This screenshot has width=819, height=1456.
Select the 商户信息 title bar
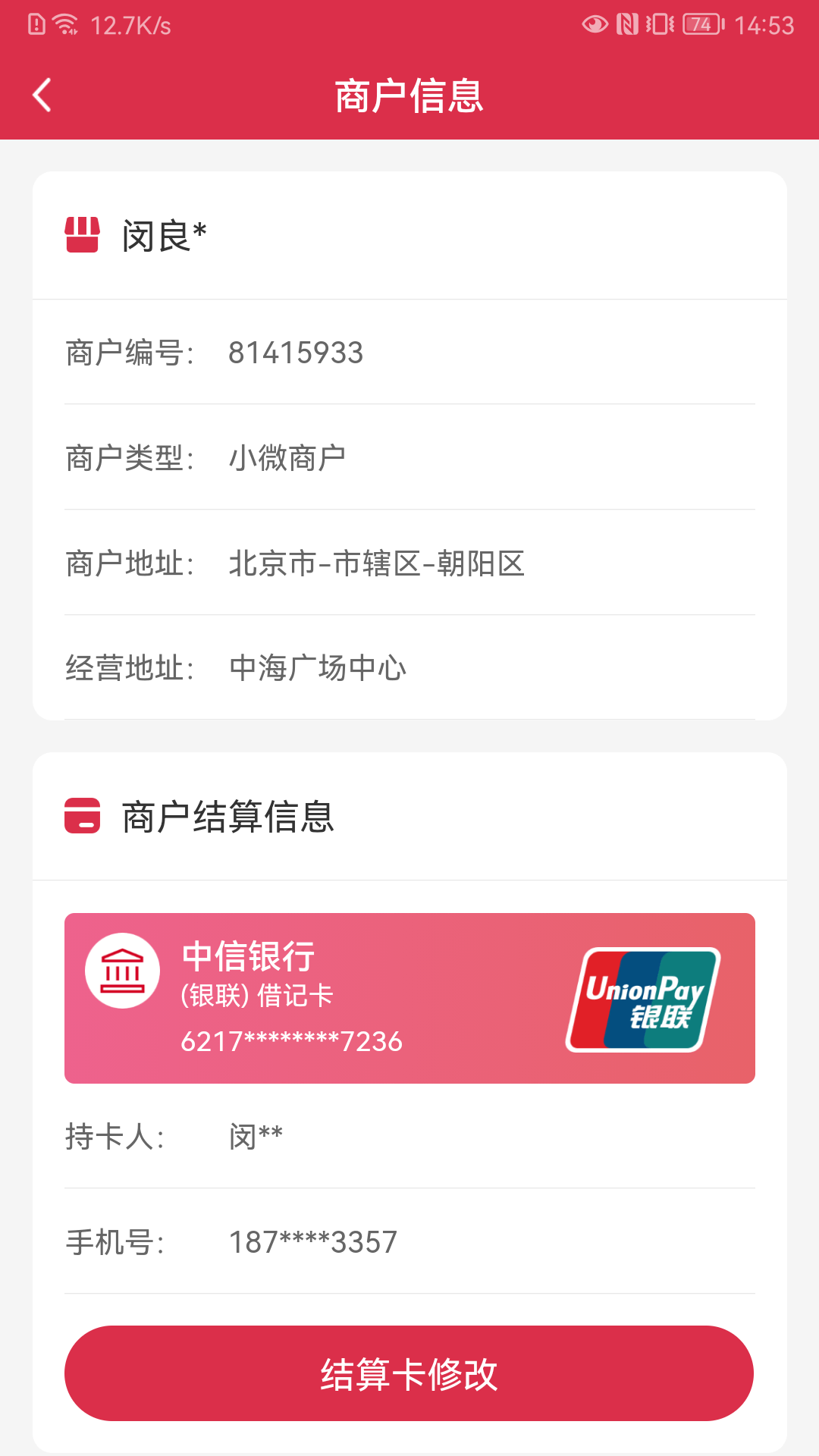409,97
